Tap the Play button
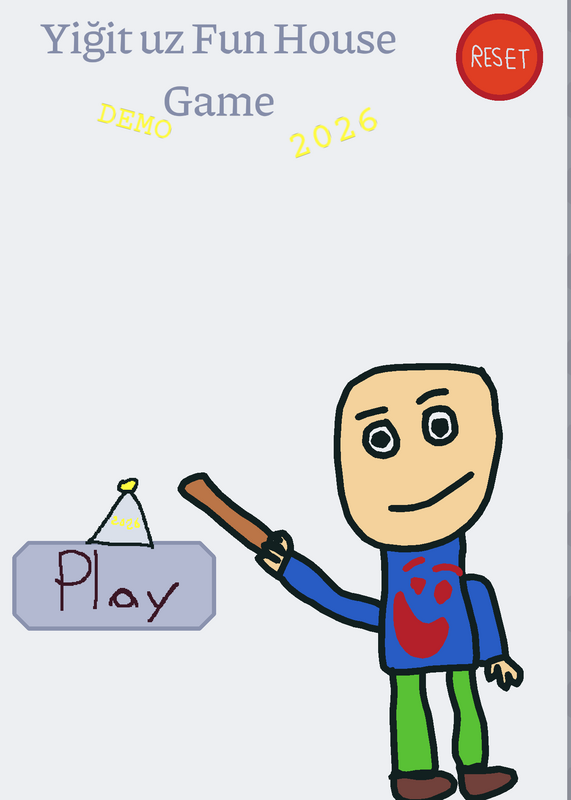571x800 pixels. click(114, 586)
